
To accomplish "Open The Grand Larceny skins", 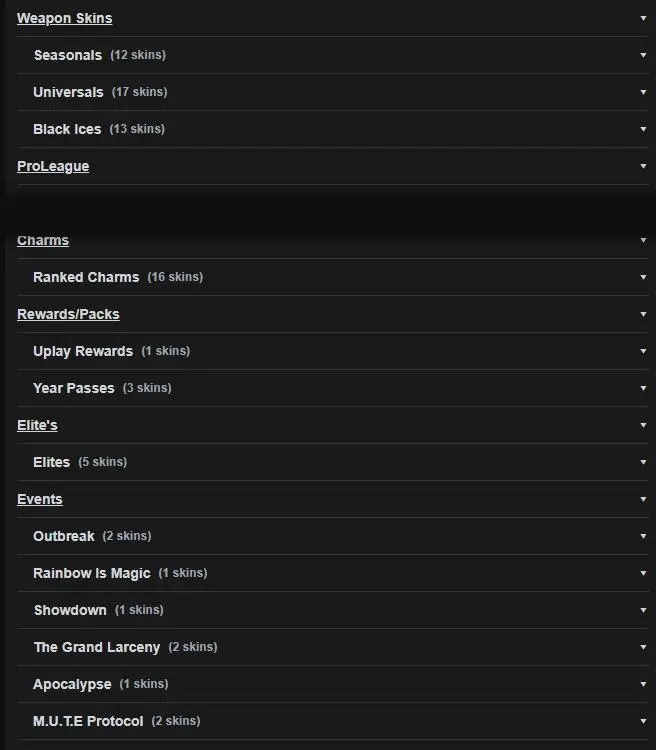I will coord(97,647).
